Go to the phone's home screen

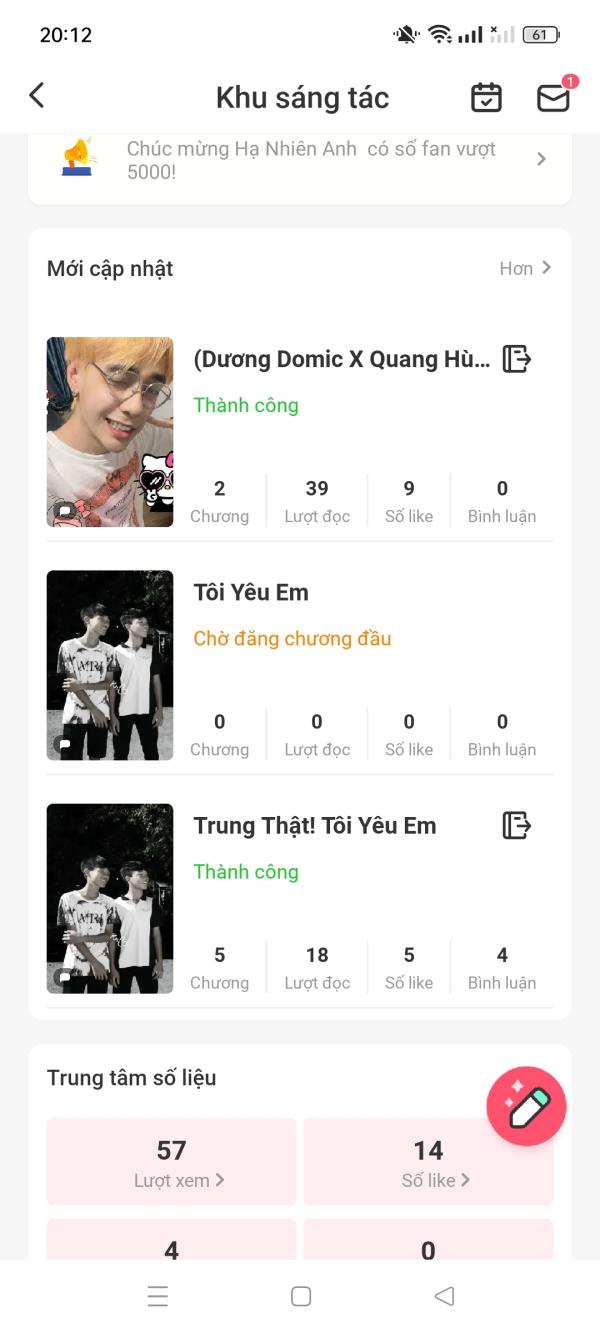(301, 1296)
